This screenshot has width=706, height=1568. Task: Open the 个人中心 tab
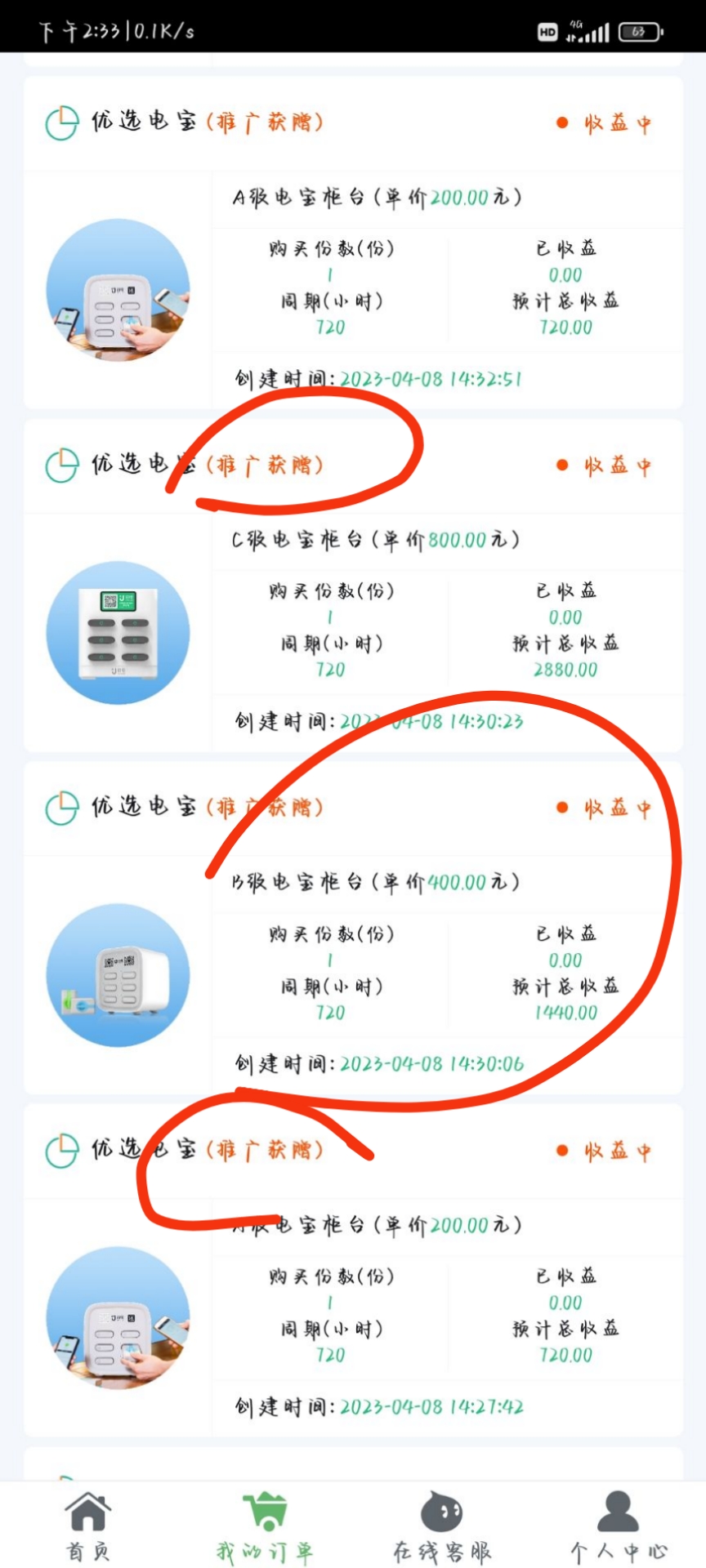pyautogui.click(x=618, y=1526)
